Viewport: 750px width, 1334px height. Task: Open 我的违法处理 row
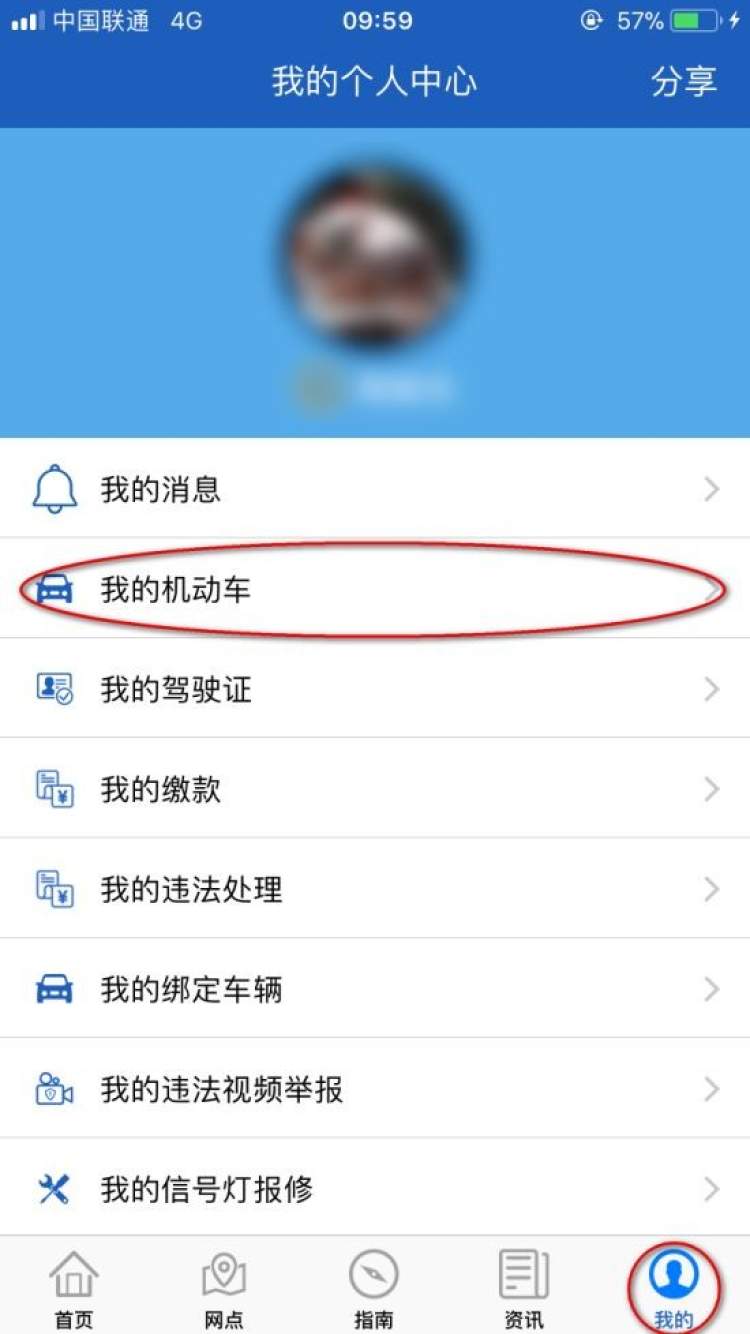(x=375, y=889)
